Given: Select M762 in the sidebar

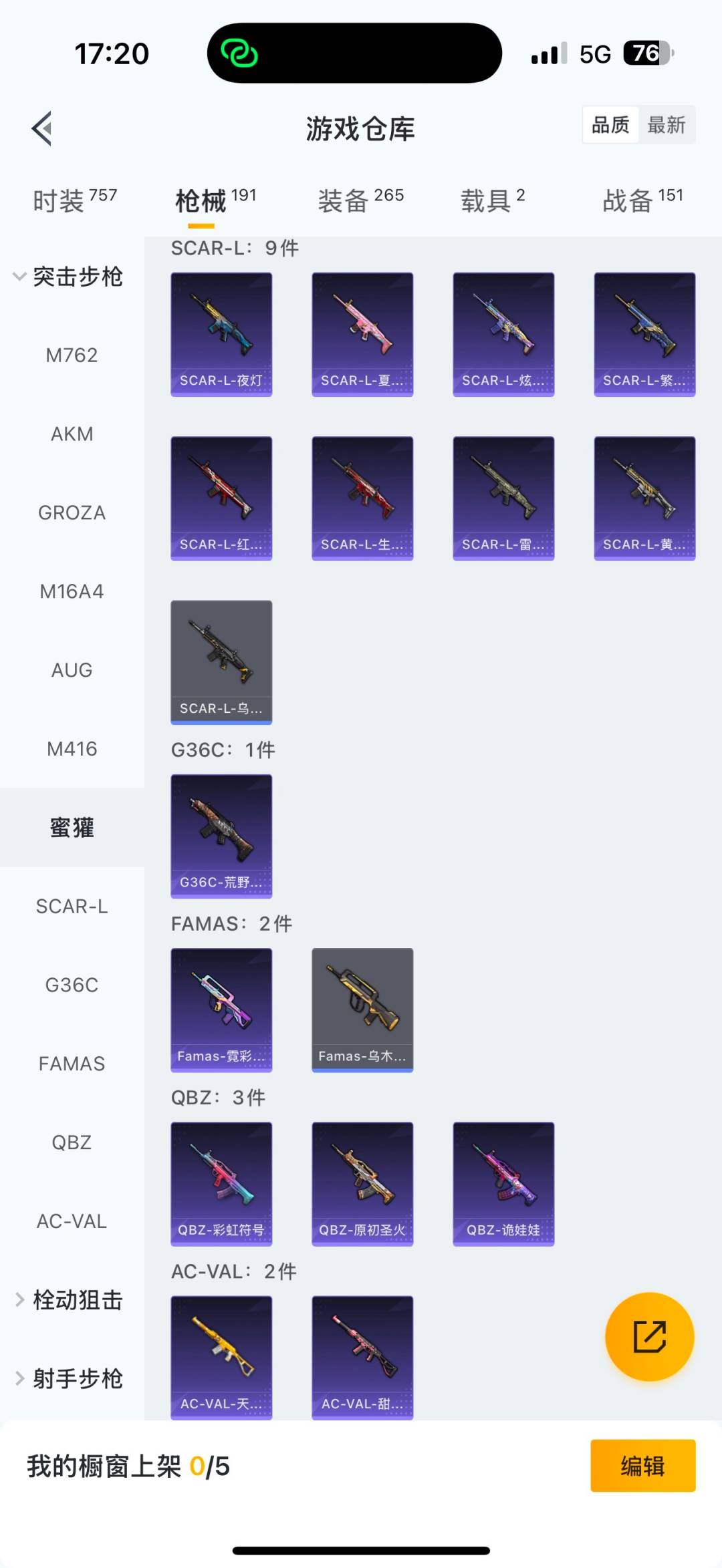Looking at the screenshot, I should [72, 355].
